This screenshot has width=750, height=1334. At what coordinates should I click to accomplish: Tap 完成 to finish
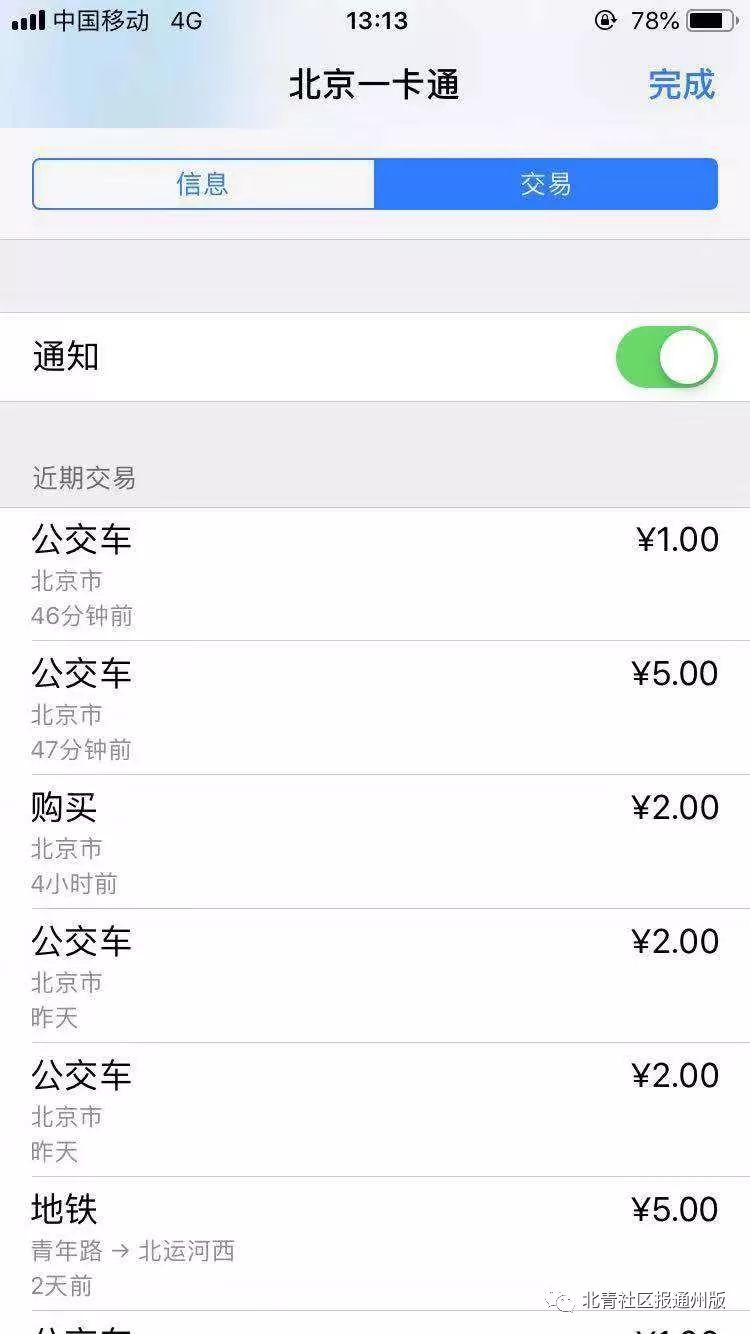681,86
